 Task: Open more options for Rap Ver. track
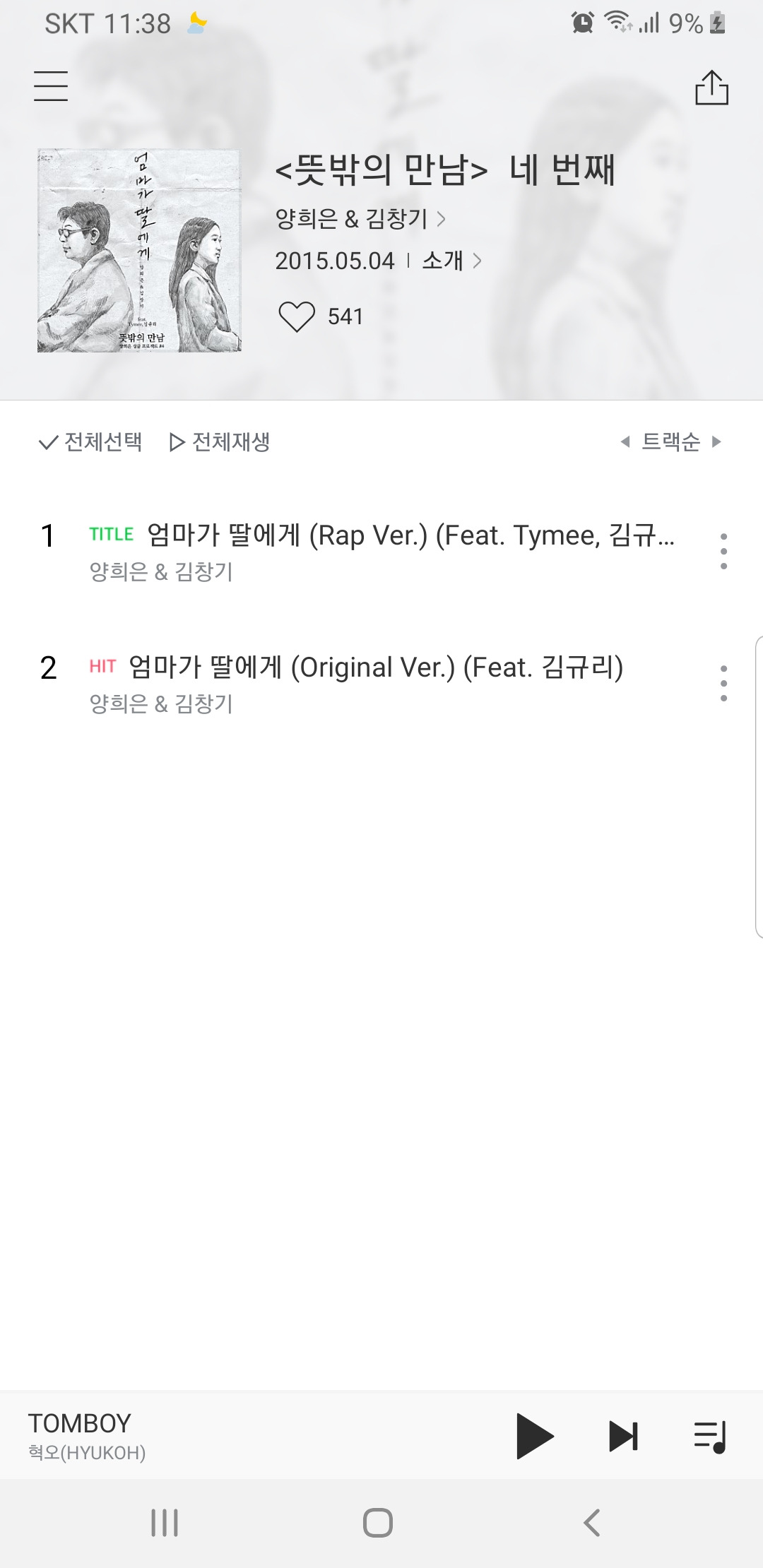(x=723, y=552)
